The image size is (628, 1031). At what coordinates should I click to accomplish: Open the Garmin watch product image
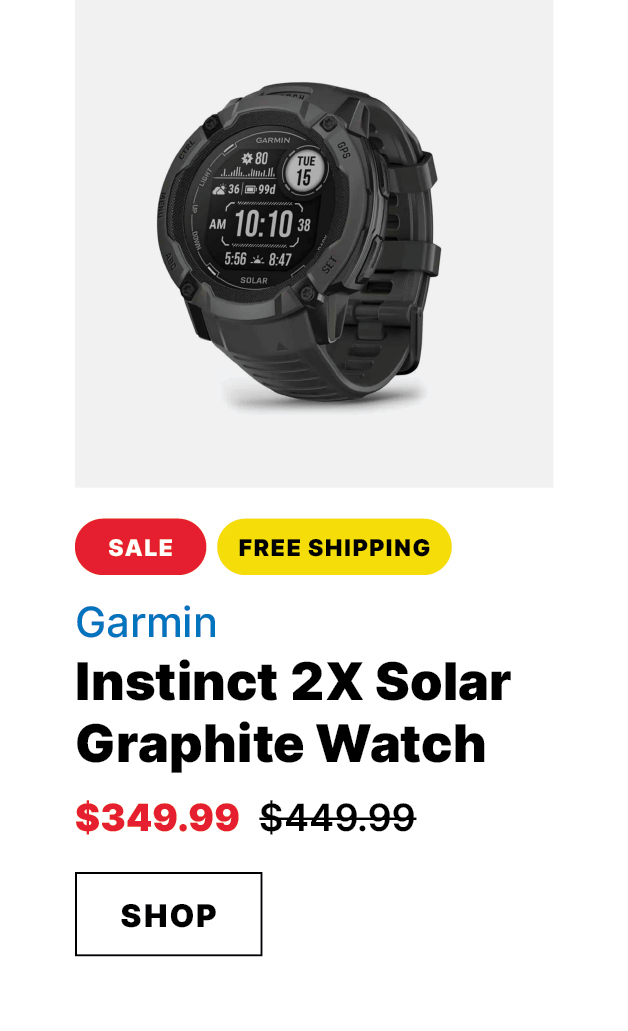[313, 243]
